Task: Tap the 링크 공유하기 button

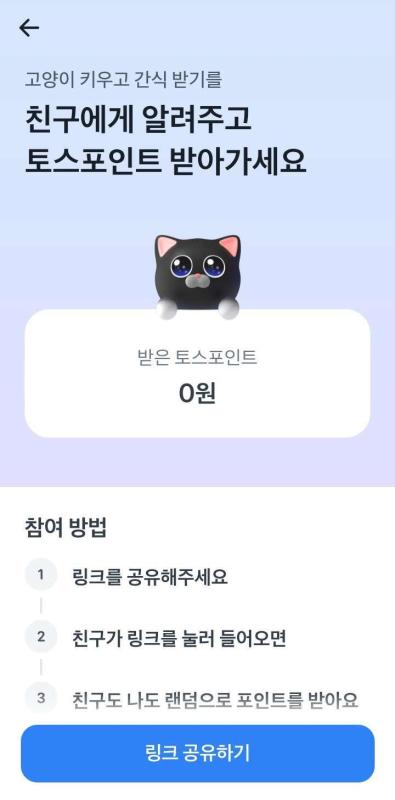Action: [198, 753]
